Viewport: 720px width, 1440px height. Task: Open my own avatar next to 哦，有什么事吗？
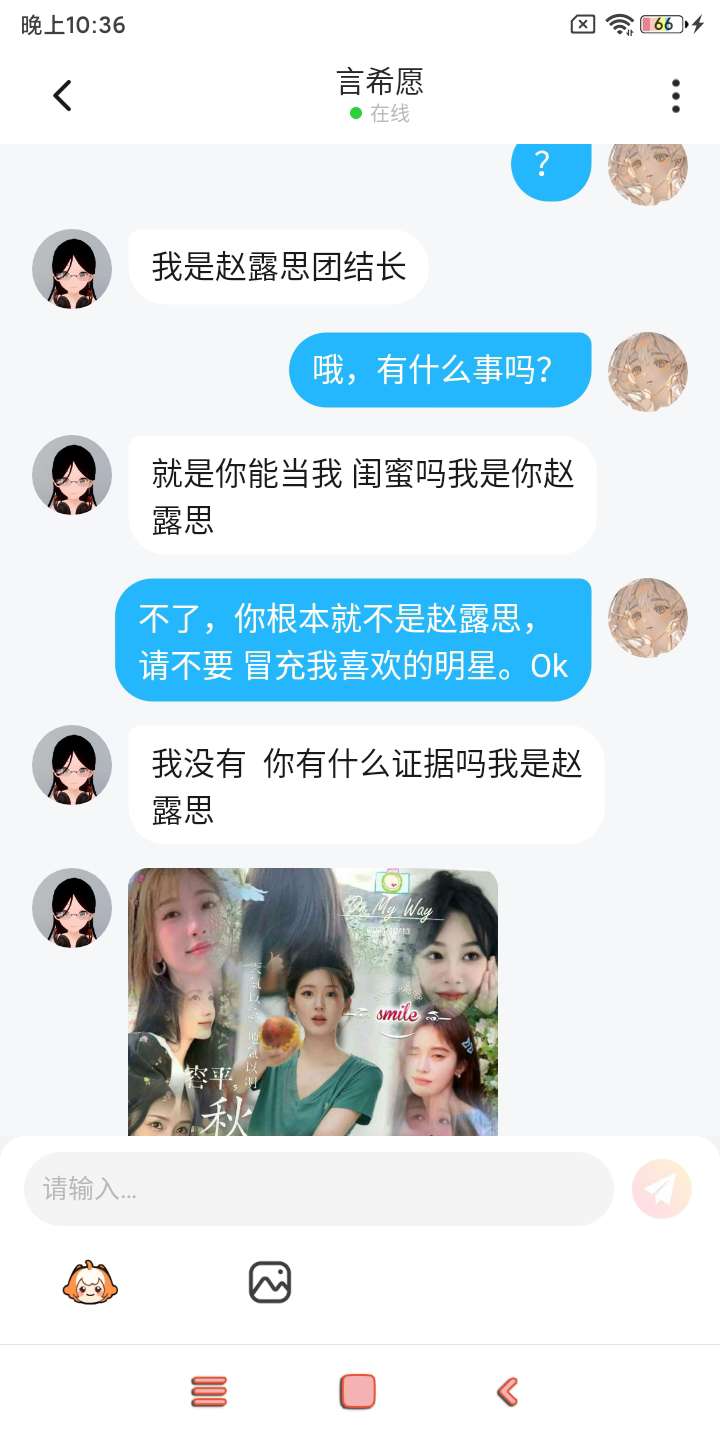(648, 371)
